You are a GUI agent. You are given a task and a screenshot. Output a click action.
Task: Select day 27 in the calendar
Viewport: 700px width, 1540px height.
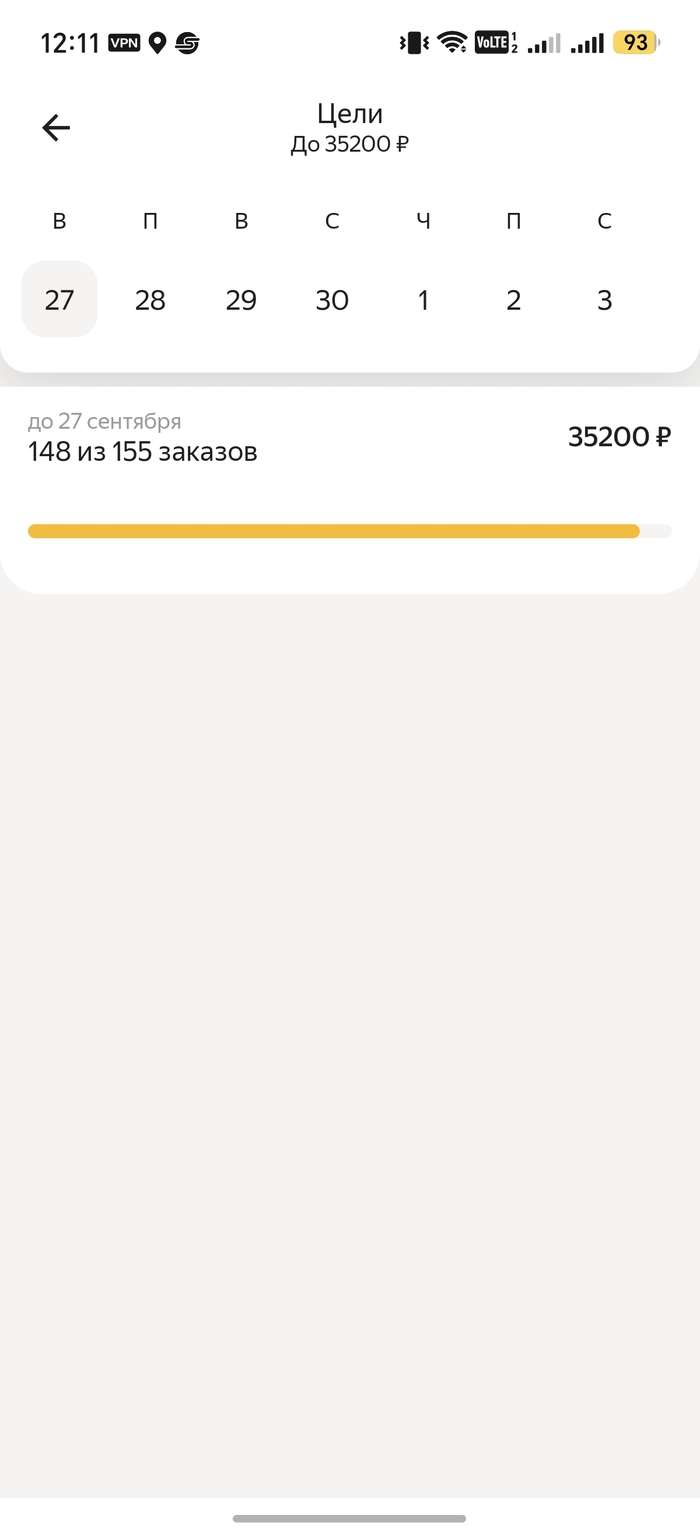pyautogui.click(x=59, y=299)
